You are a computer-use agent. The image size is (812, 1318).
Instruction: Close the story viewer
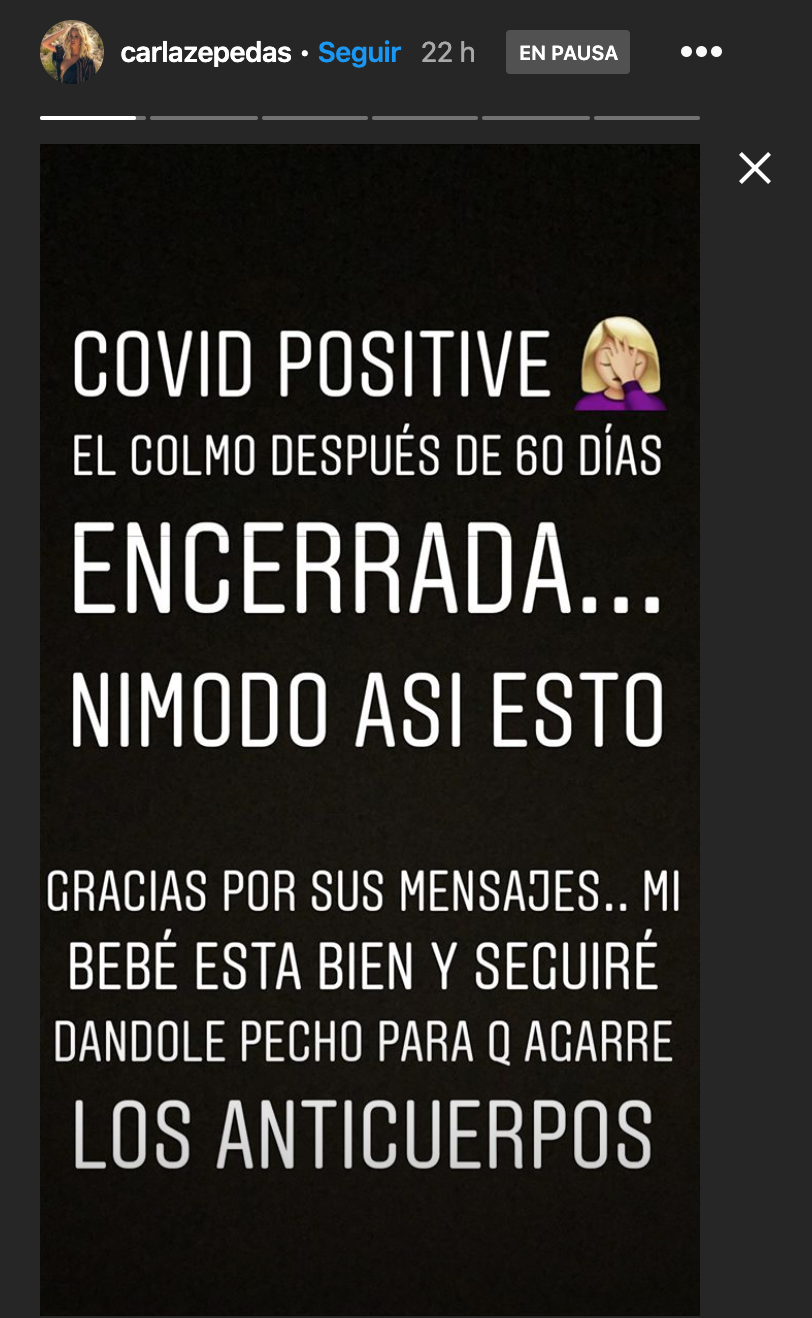[755, 168]
